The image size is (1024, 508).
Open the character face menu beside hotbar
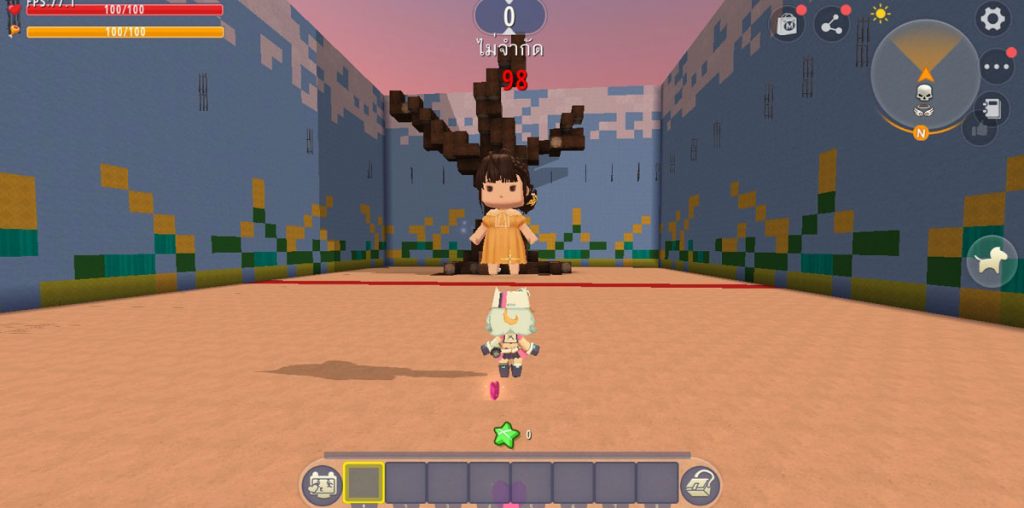tap(321, 486)
